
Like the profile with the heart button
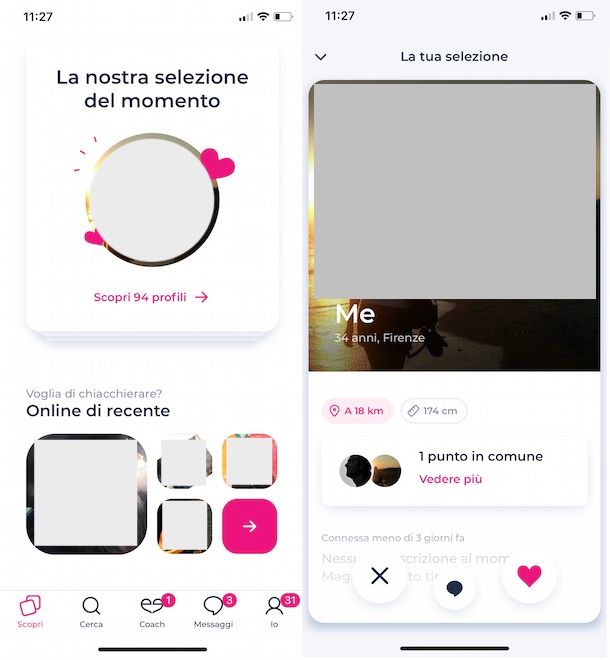pos(529,576)
